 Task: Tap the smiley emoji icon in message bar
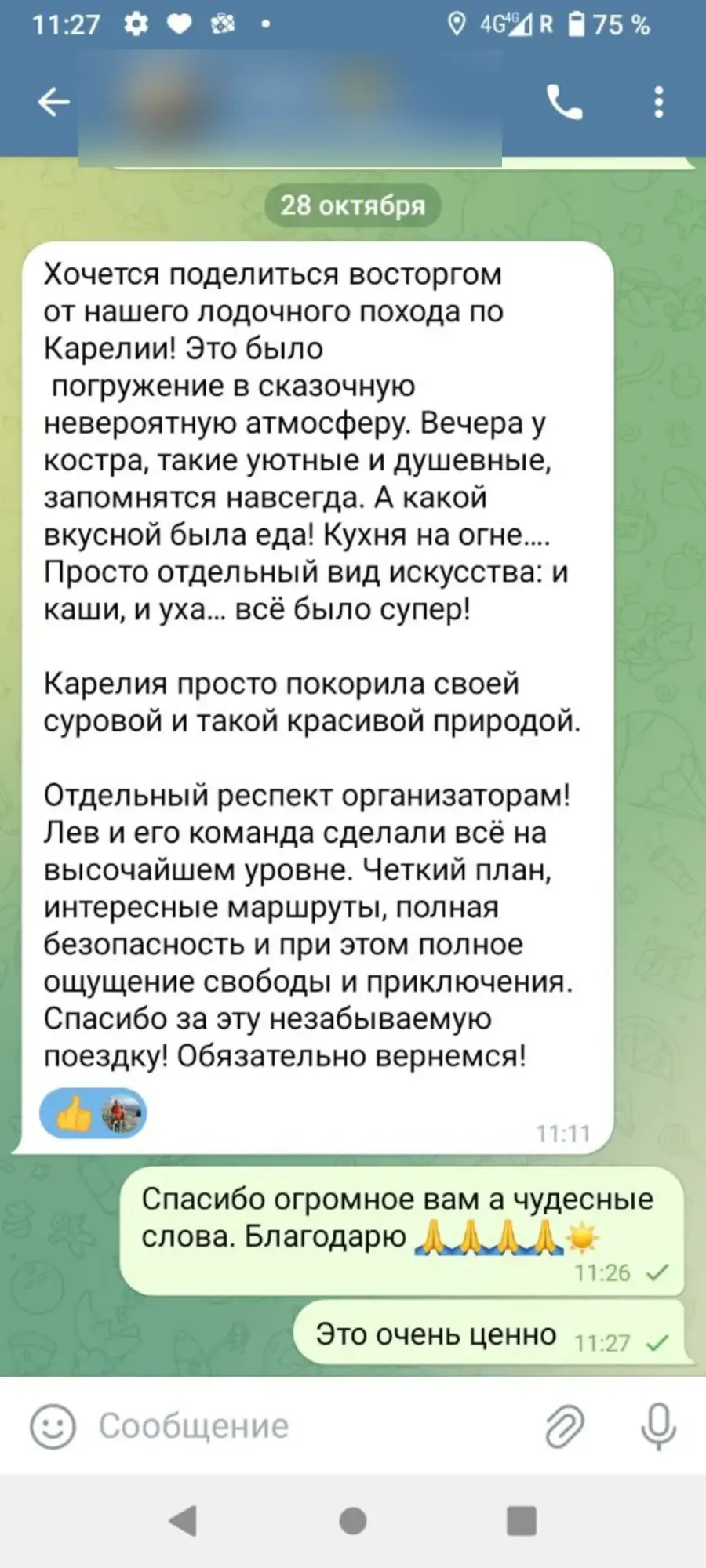point(52,1427)
